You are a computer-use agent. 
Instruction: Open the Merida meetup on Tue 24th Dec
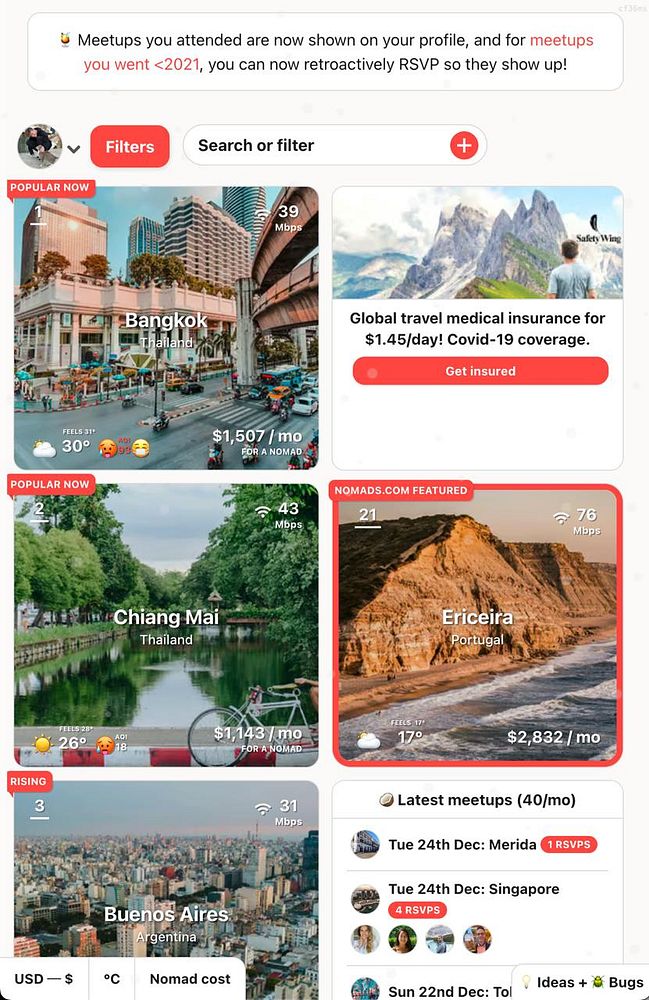(x=463, y=845)
